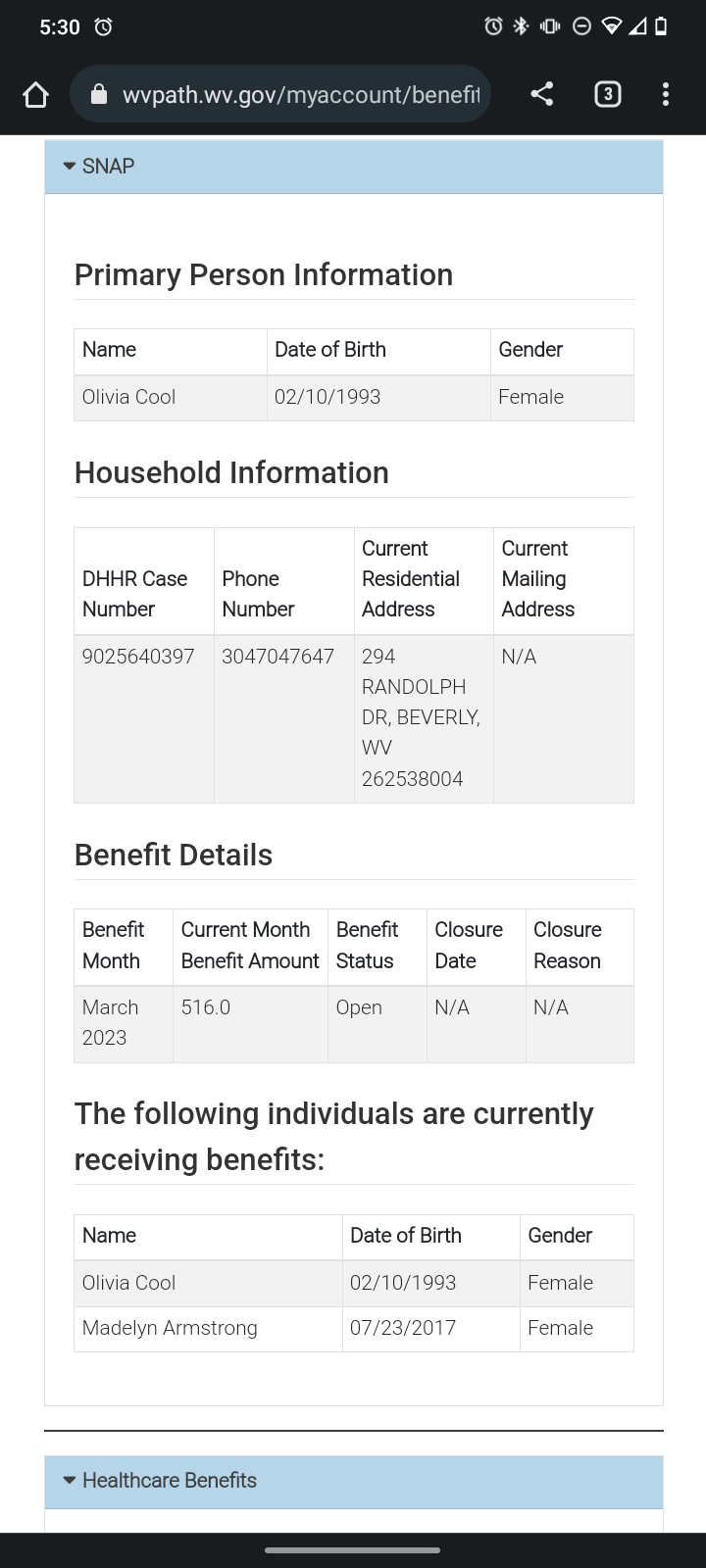
Task: Open the tab switcher showing 3 tabs
Action: tap(608, 94)
